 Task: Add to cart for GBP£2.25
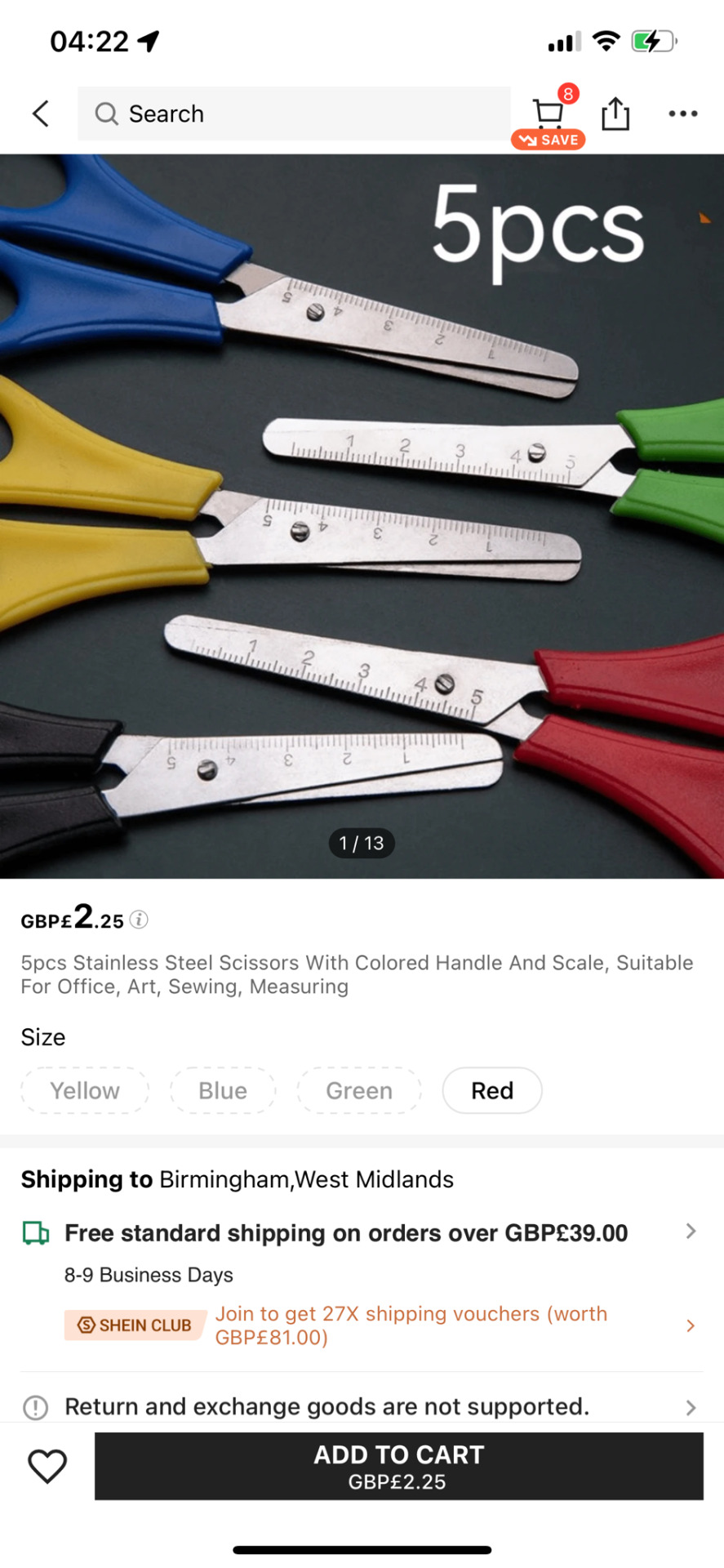[x=398, y=1466]
